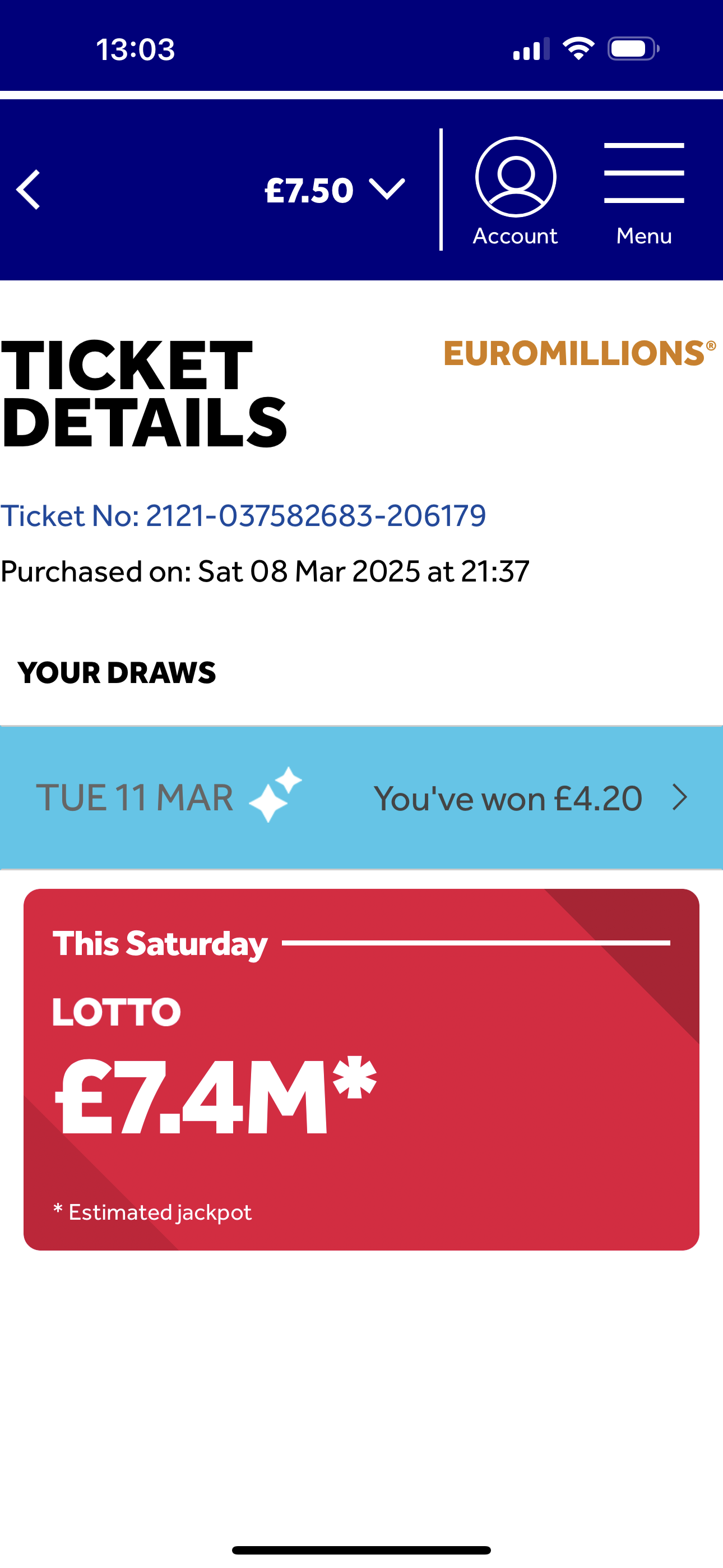The height and width of the screenshot is (1568, 723).
Task: Open the Lotto £7.4M Saturday card
Action: click(x=361, y=1069)
